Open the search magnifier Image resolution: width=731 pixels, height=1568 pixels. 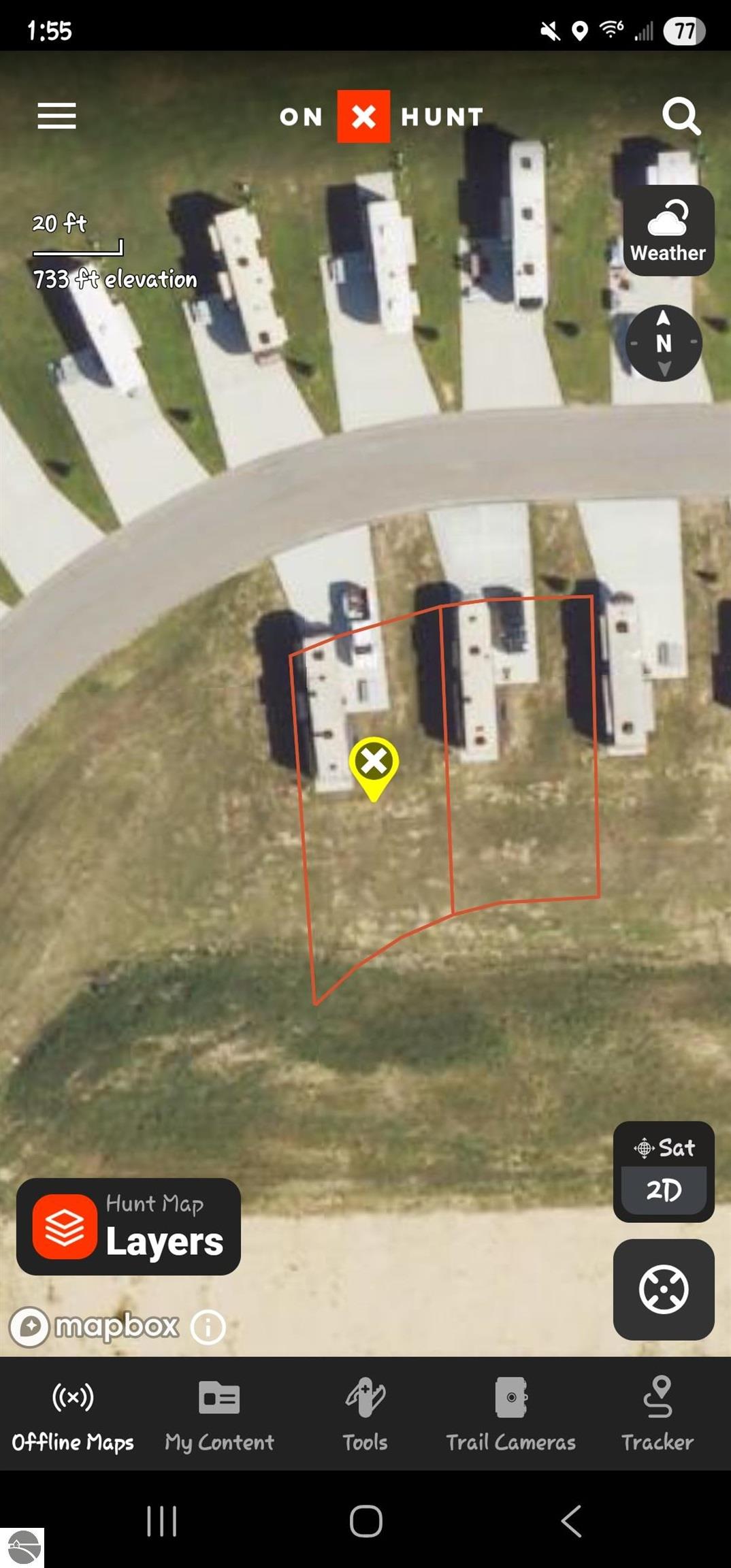[x=681, y=116]
